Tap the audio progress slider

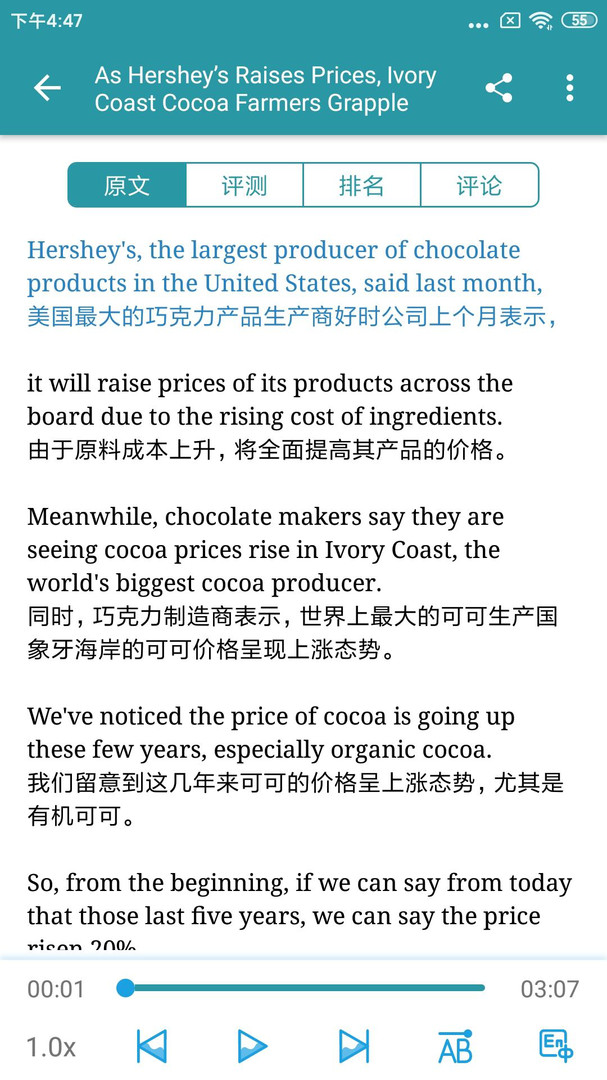[x=305, y=988]
